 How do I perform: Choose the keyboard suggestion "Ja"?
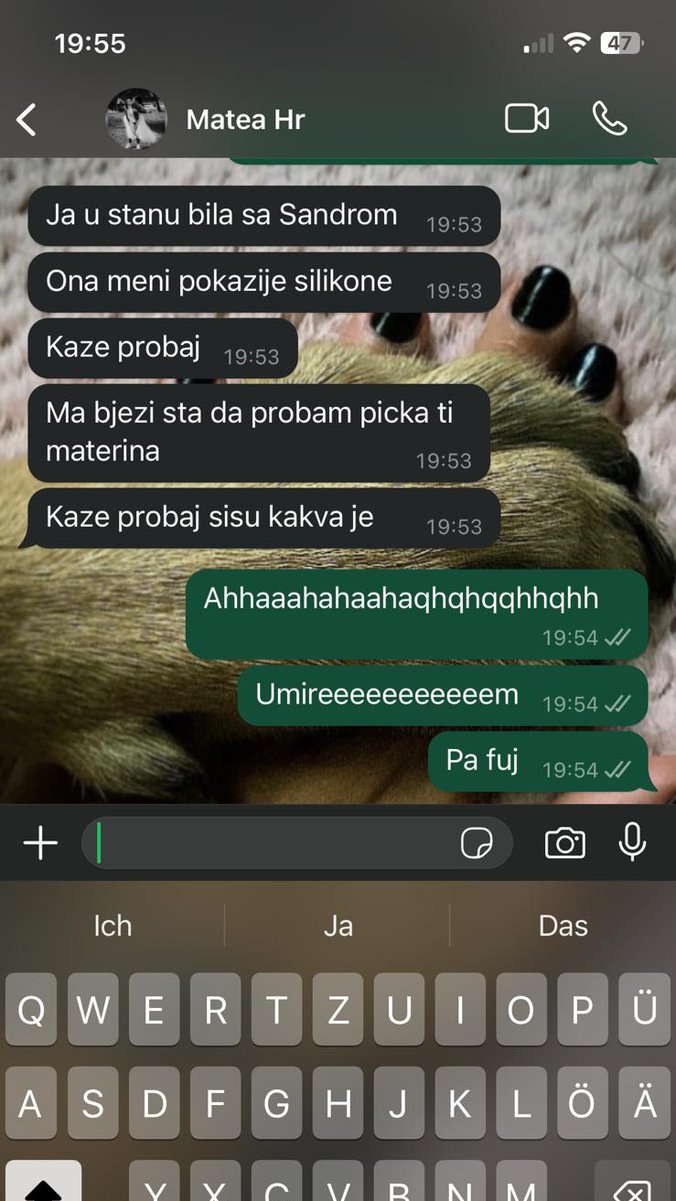pos(338,926)
